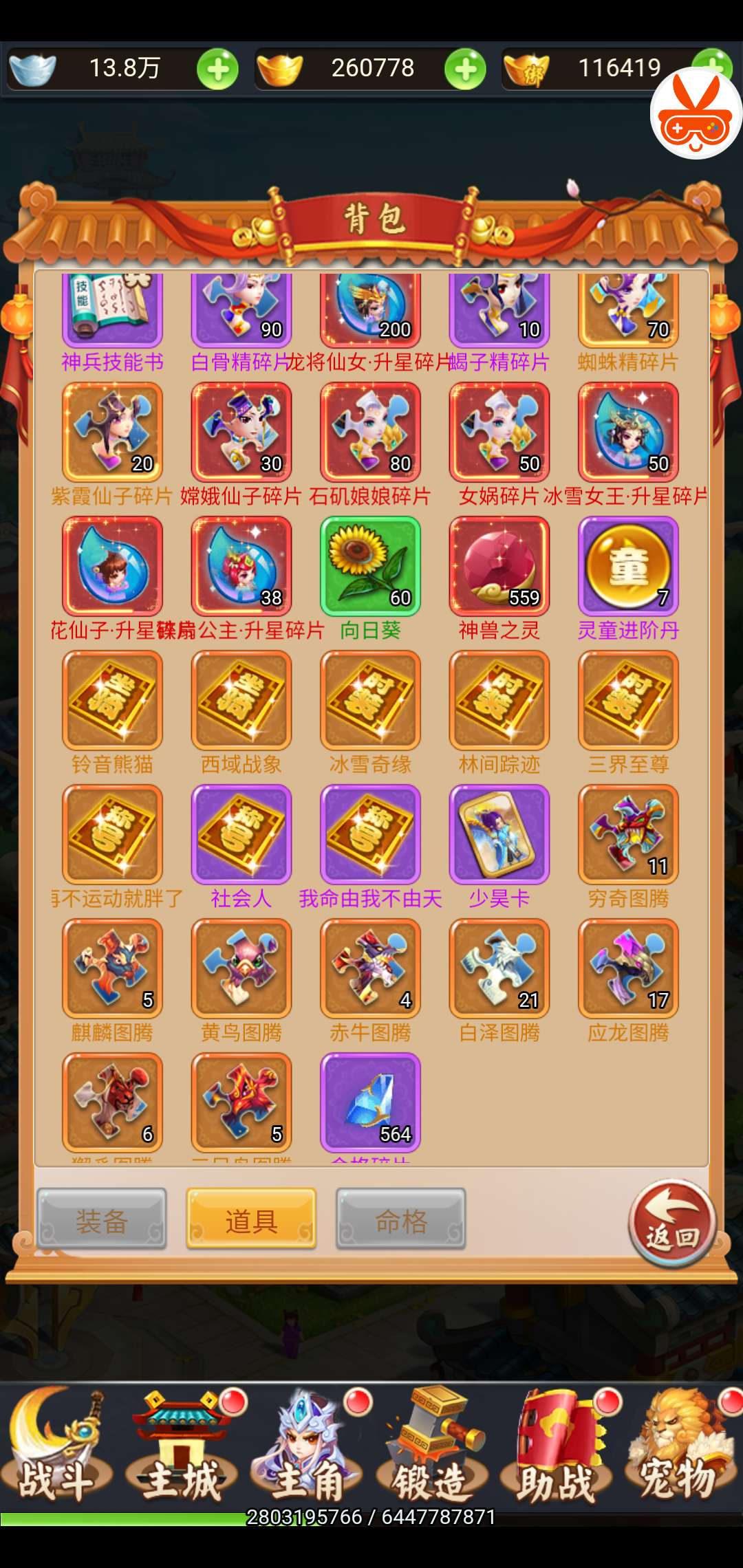Image resolution: width=743 pixels, height=1568 pixels.
Task: Switch to the 锻造 forge section
Action: 431,1448
